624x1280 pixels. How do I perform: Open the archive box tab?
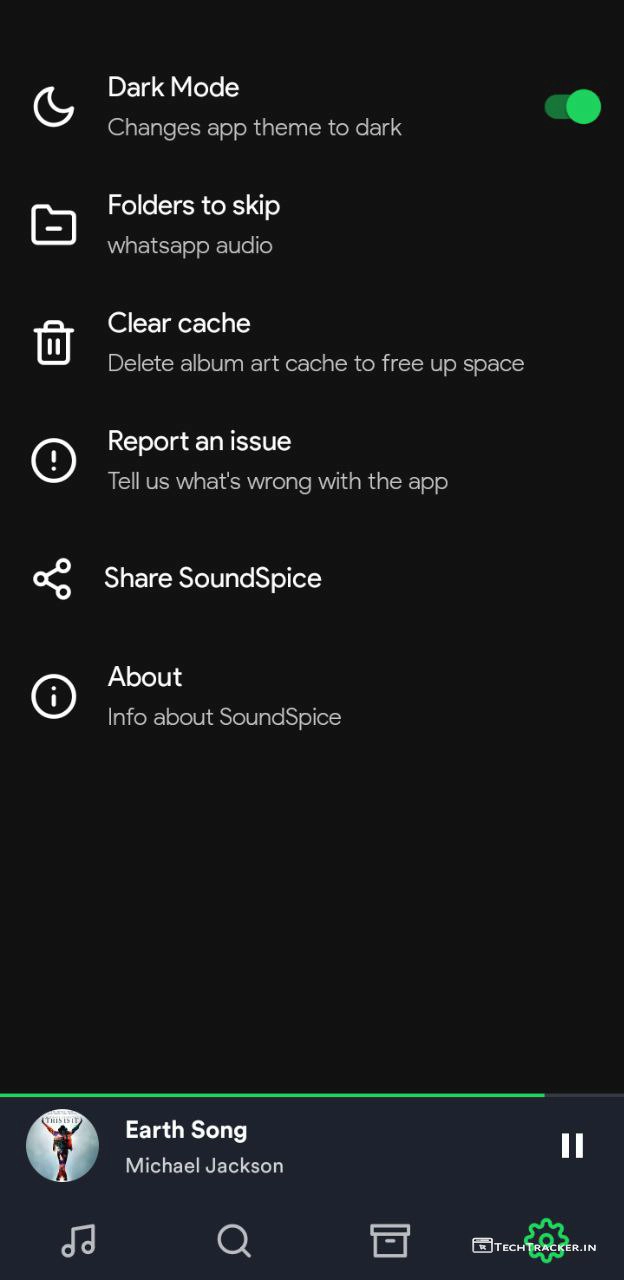pos(390,1241)
